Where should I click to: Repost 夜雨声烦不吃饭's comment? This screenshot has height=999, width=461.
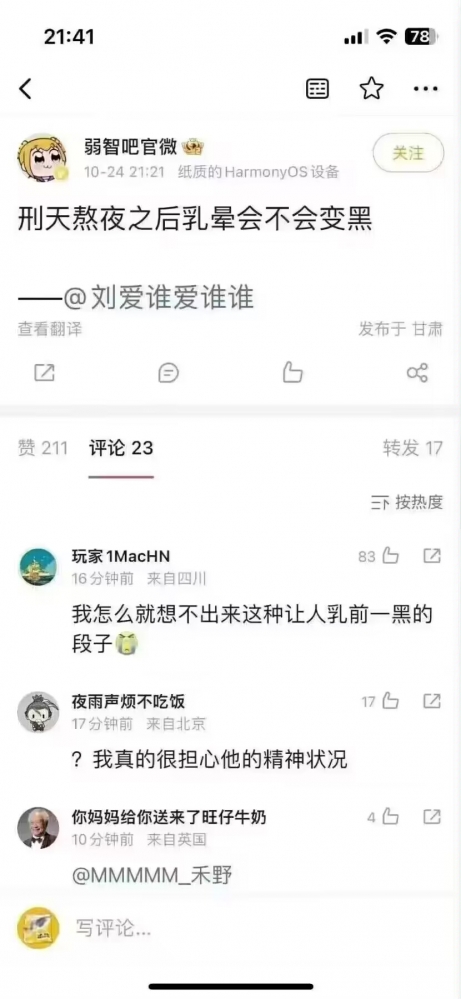(432, 701)
